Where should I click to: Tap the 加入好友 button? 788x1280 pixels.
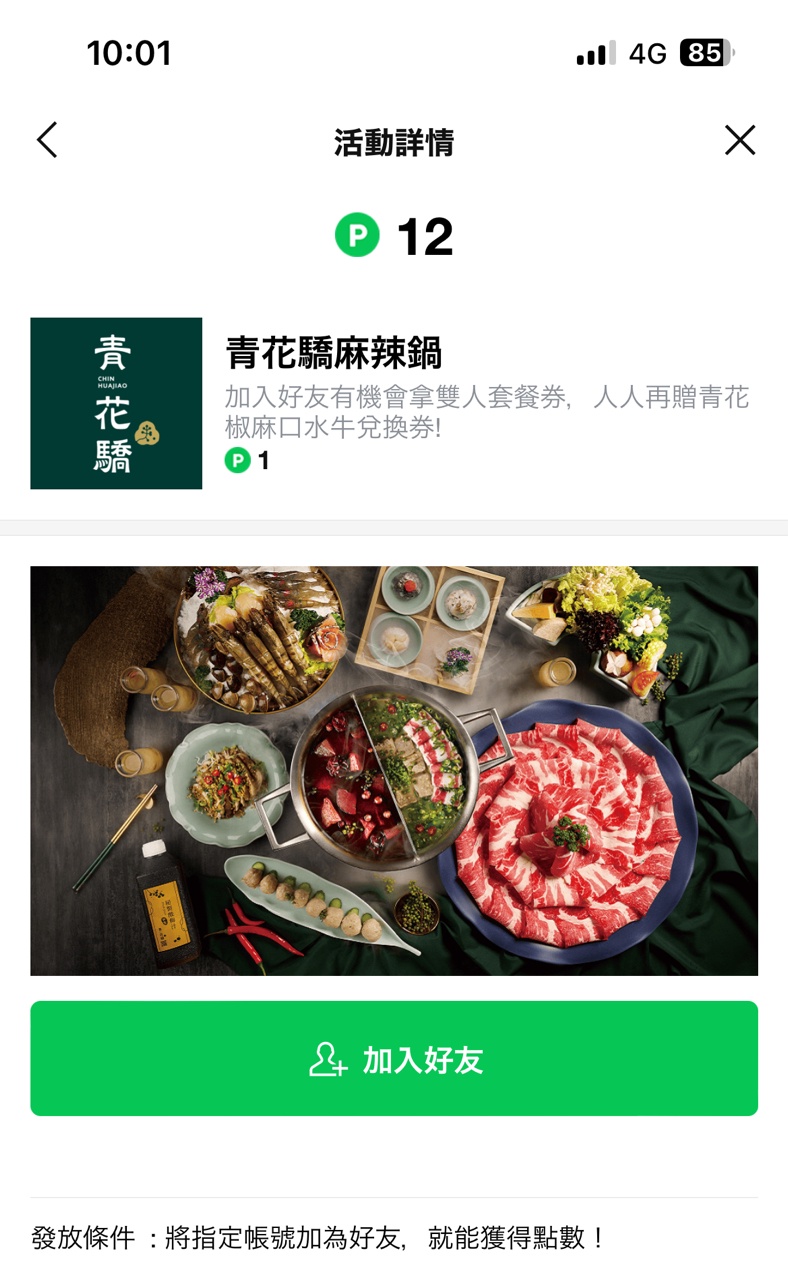tap(394, 1058)
